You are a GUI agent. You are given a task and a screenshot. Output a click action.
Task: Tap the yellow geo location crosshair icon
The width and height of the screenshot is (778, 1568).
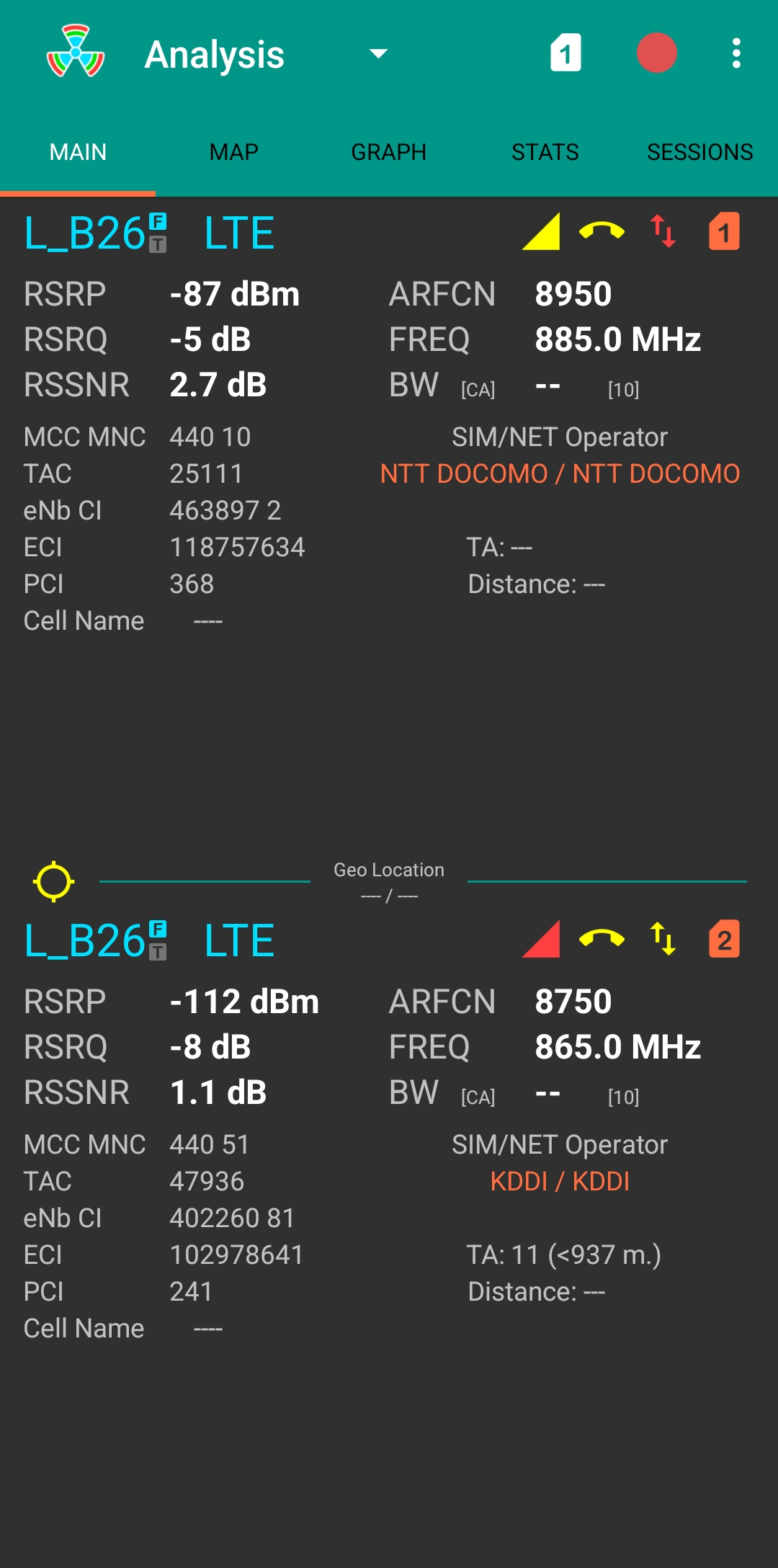tap(54, 881)
